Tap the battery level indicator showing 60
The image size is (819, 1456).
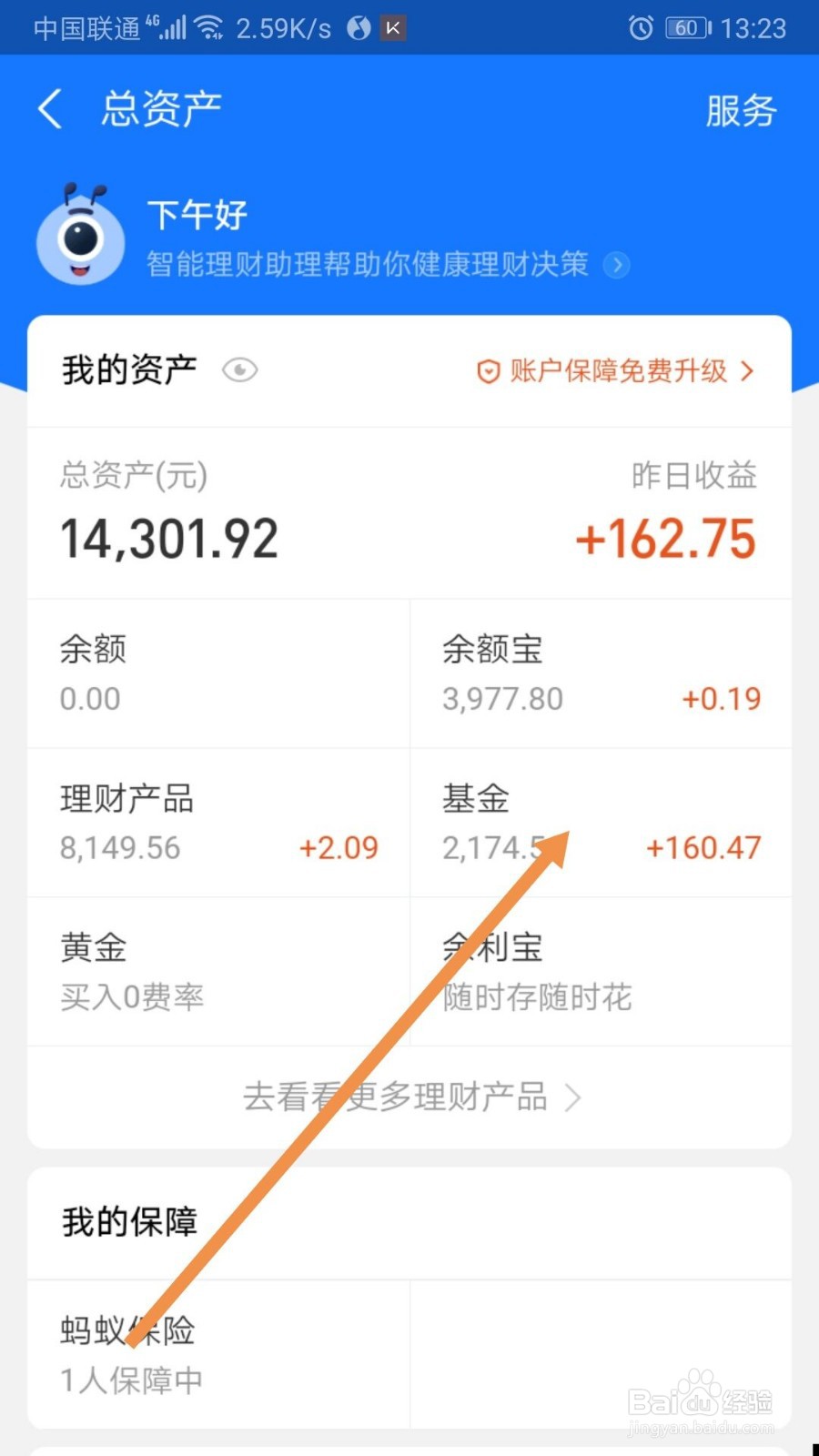(688, 27)
